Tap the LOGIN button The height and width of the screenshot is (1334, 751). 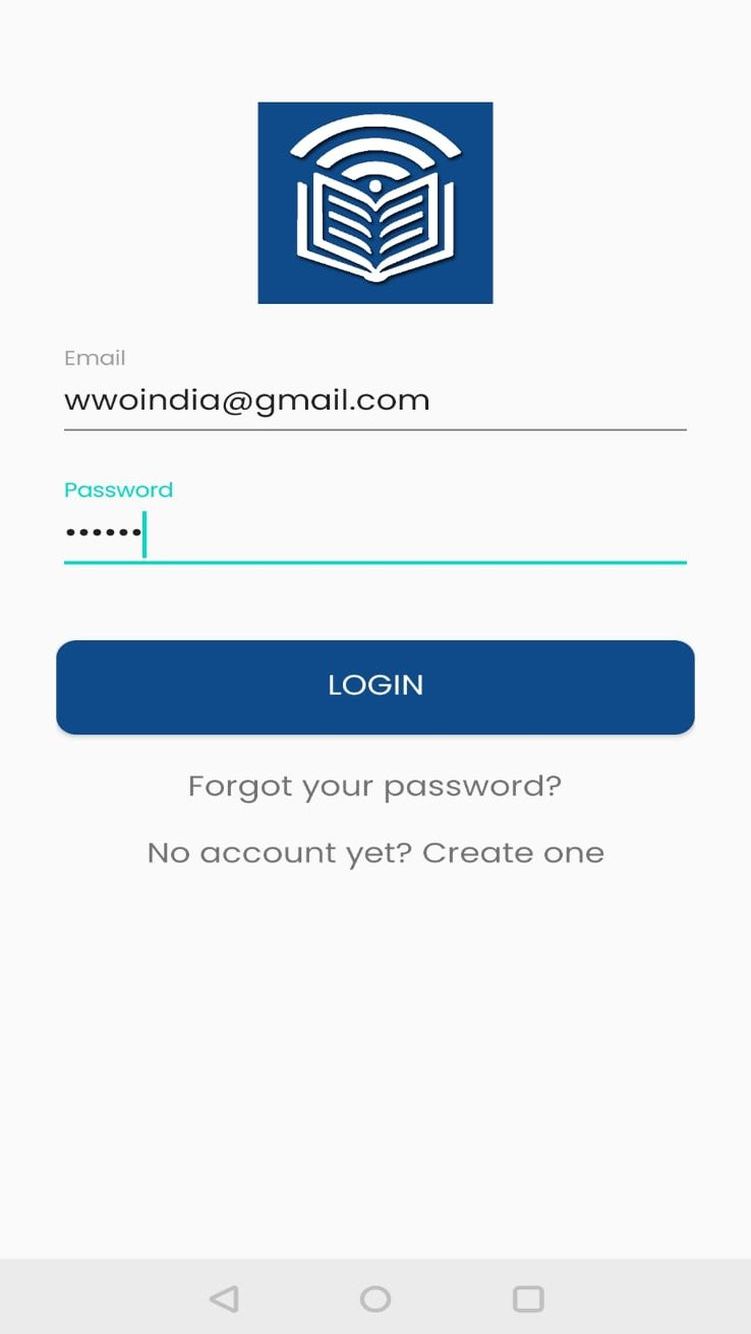click(x=375, y=686)
